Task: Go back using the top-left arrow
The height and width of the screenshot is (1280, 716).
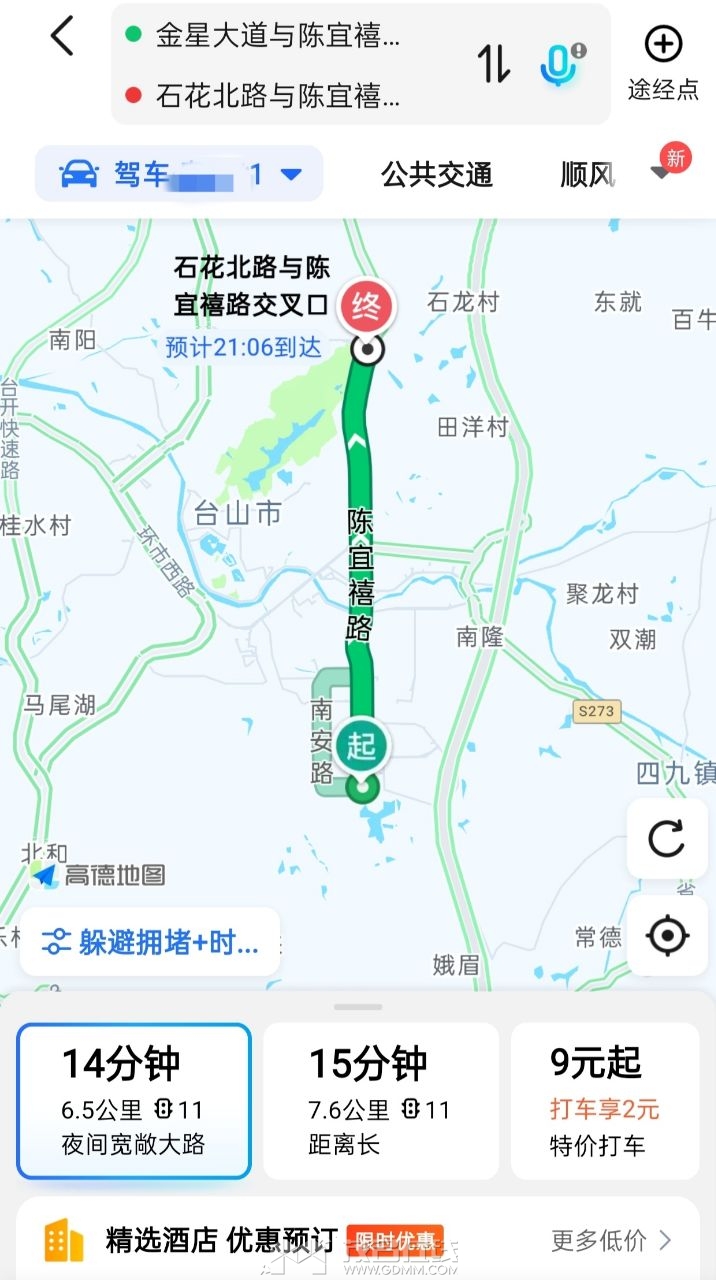Action: click(x=62, y=37)
